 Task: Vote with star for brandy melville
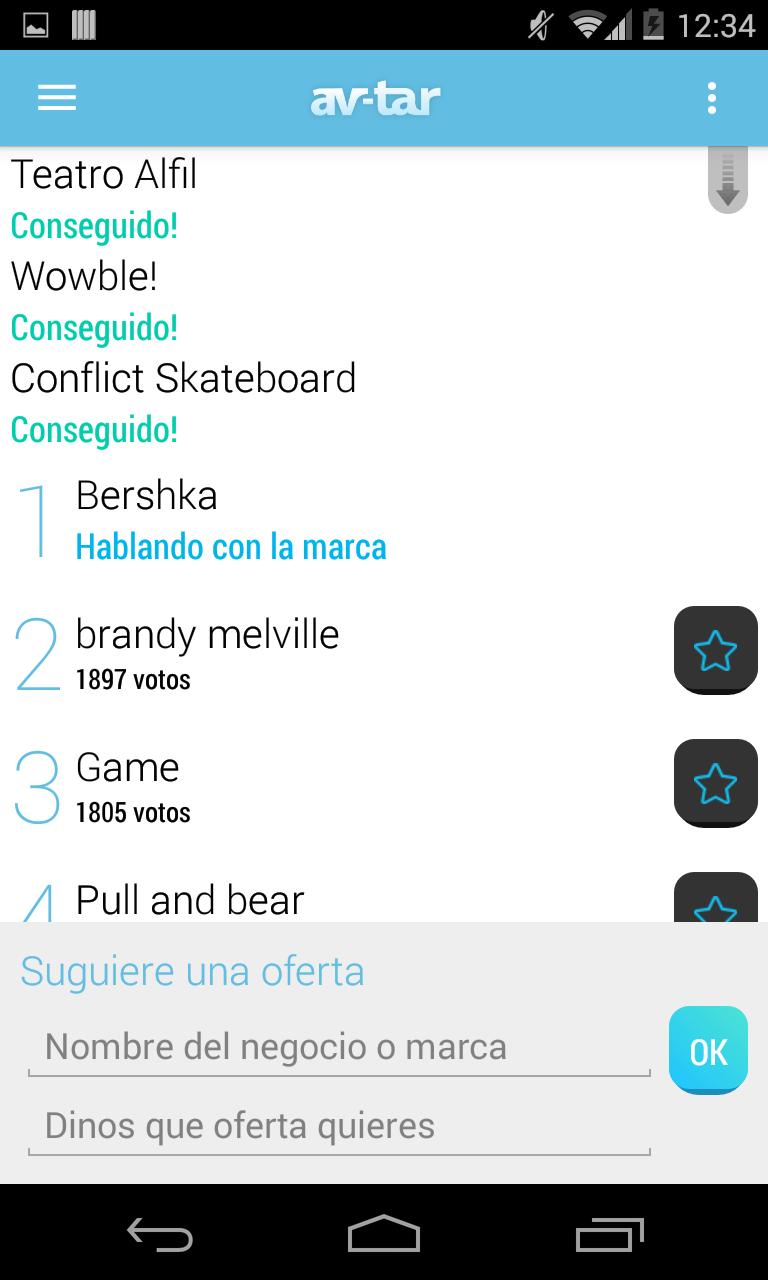click(x=715, y=650)
